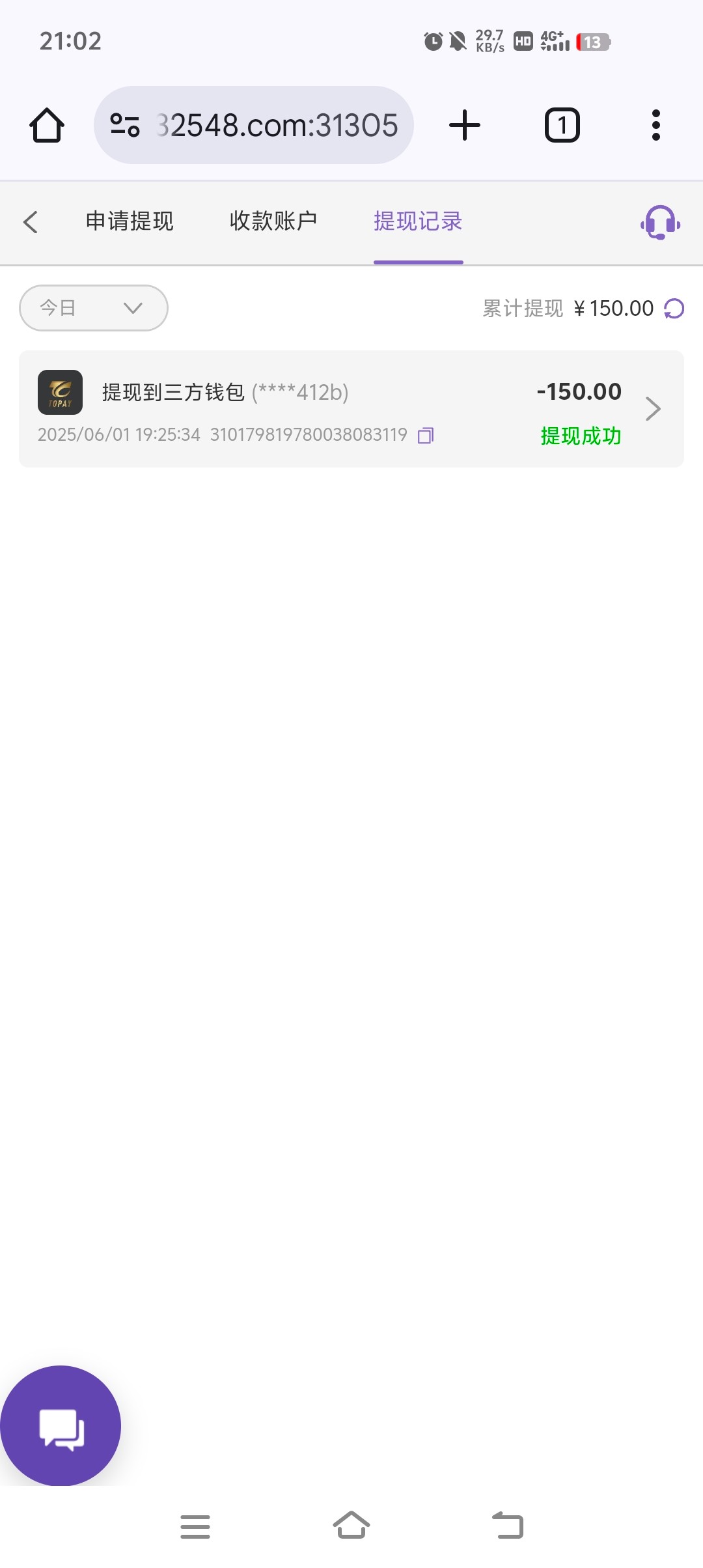703x1568 pixels.
Task: Open the floating chat bubble
Action: [61, 1426]
